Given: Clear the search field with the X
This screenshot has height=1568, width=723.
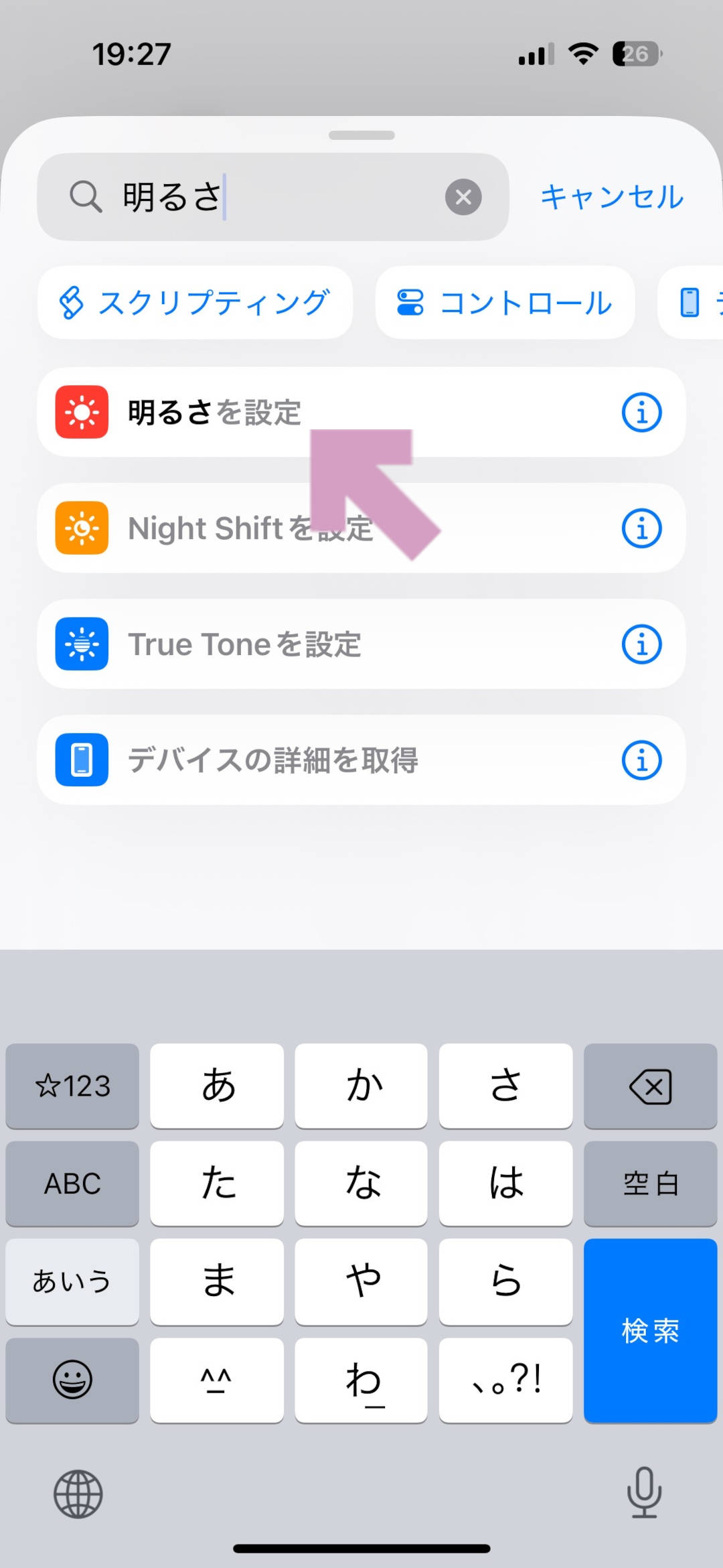Looking at the screenshot, I should click(x=464, y=196).
